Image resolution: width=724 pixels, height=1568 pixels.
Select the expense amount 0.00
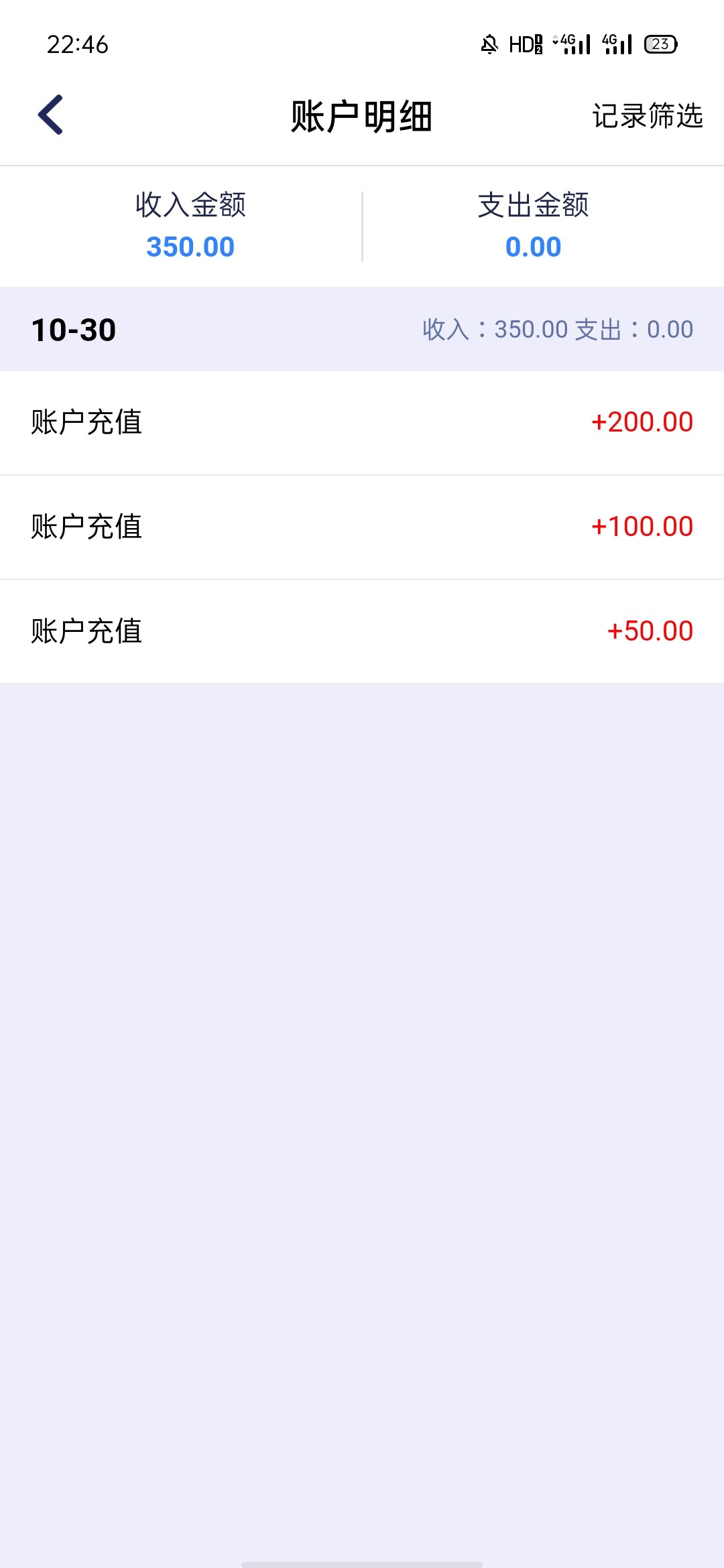tap(532, 247)
